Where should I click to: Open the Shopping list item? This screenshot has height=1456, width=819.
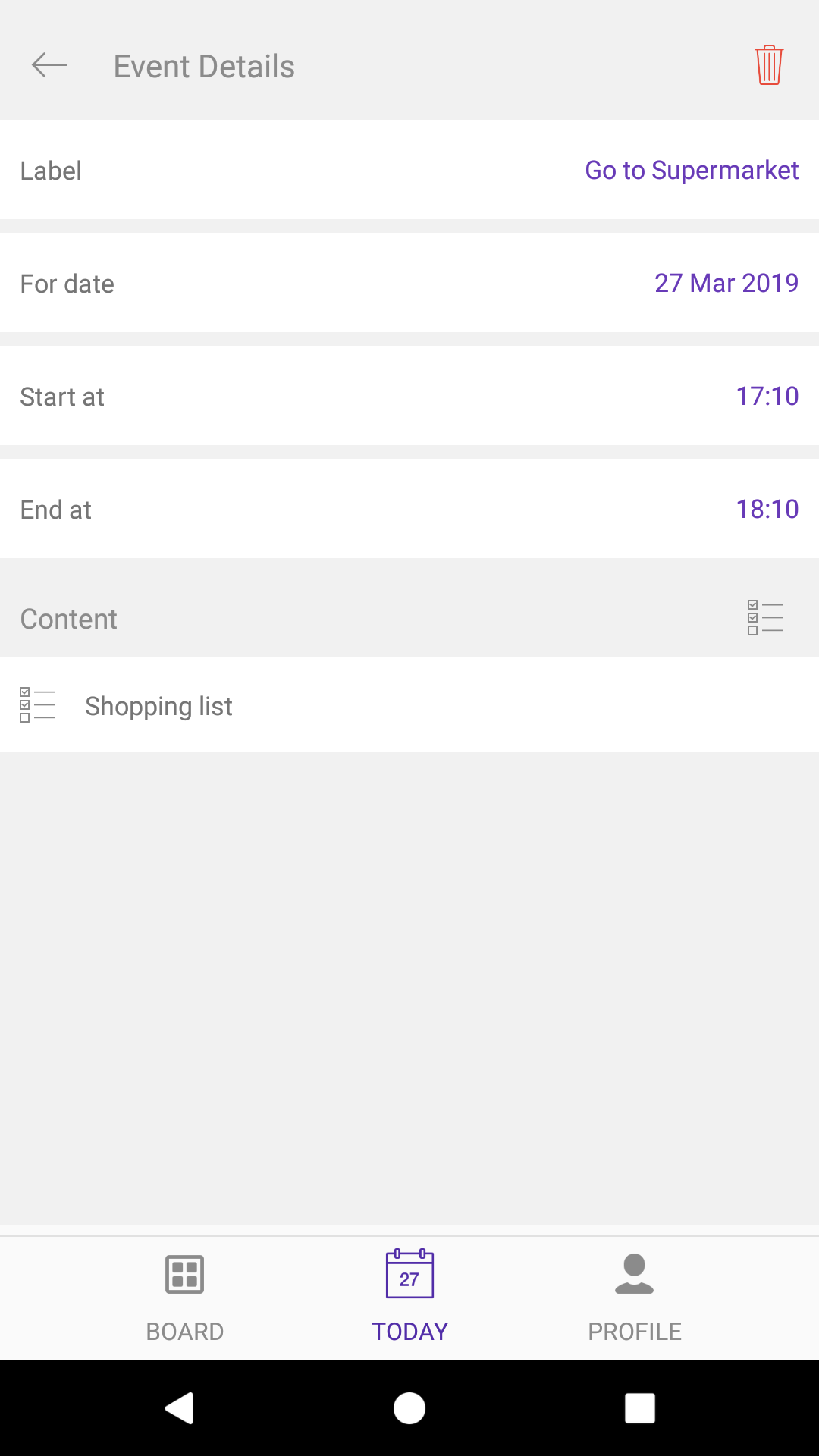click(409, 705)
